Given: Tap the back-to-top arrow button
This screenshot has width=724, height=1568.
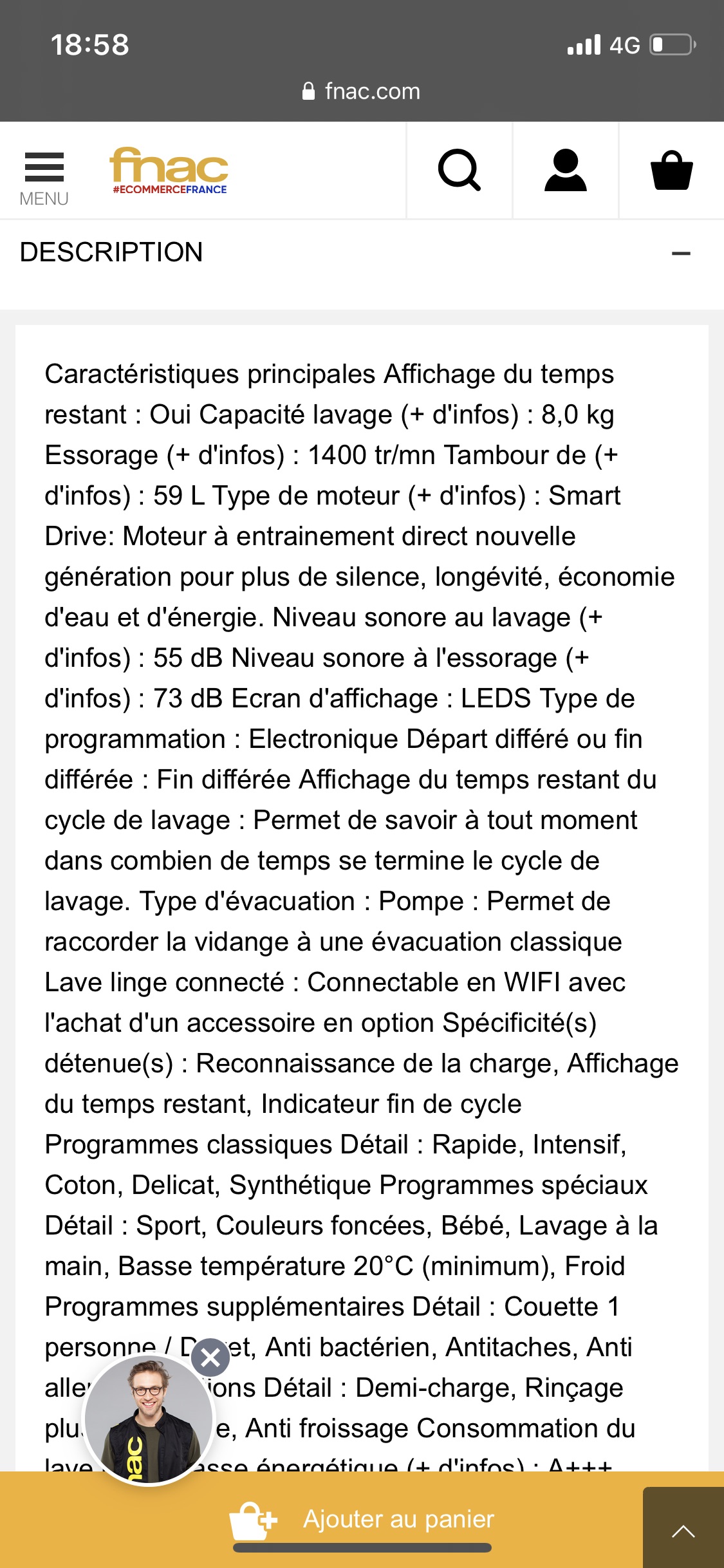Looking at the screenshot, I should coord(683,1527).
